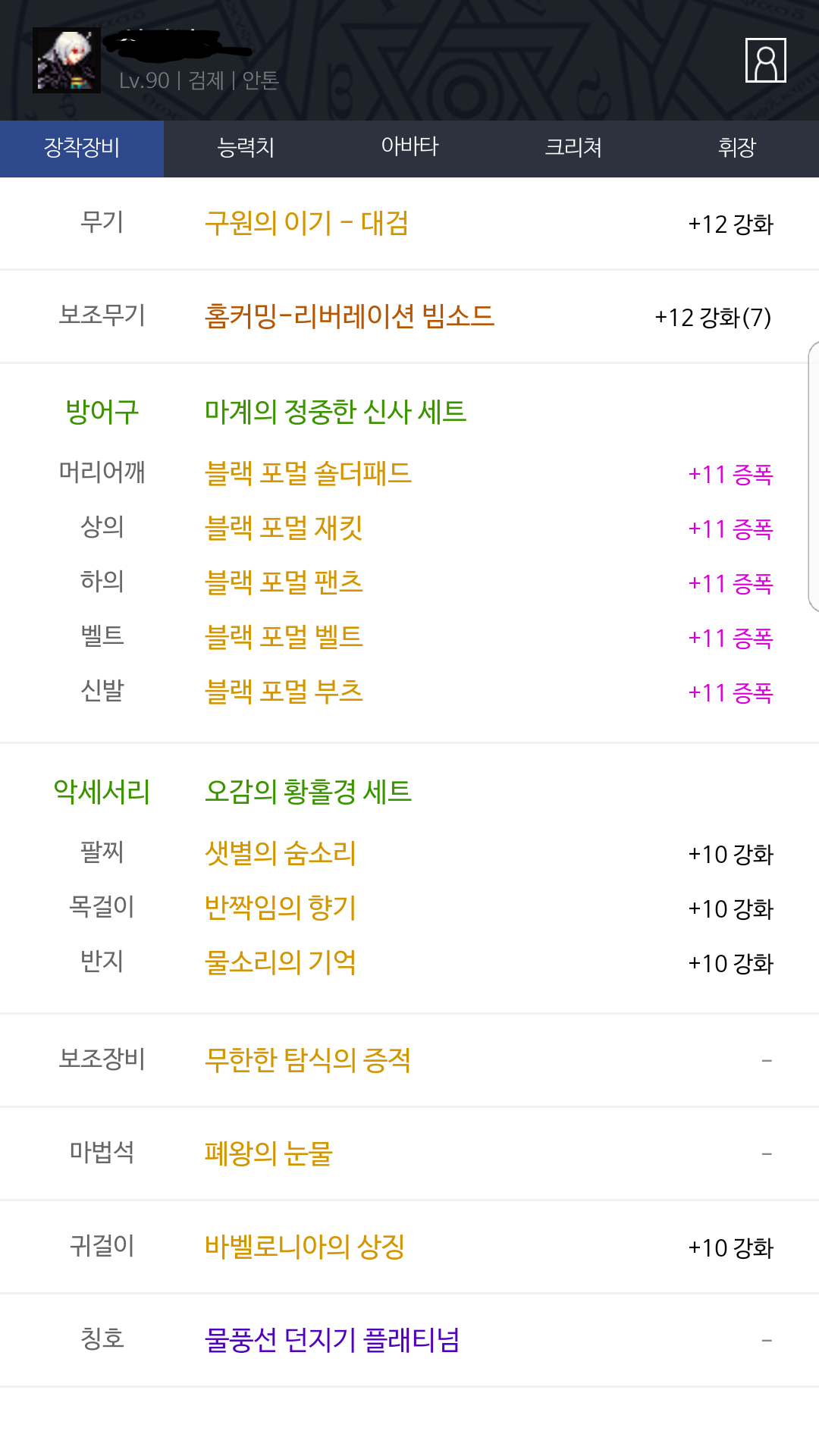819x1456 pixels.
Task: Select the 장착장비 tab
Action: [82, 148]
